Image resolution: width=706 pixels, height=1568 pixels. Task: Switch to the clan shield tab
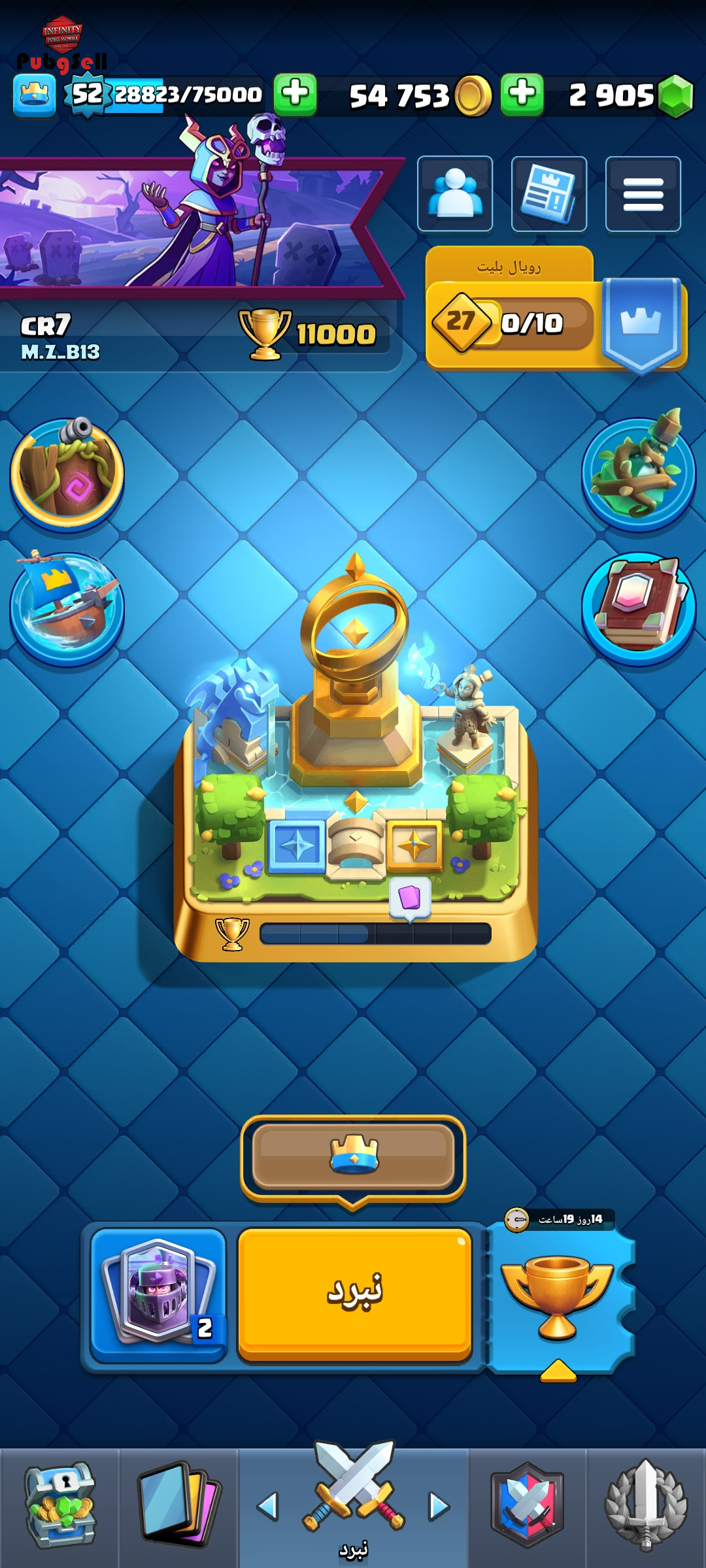click(x=528, y=1506)
